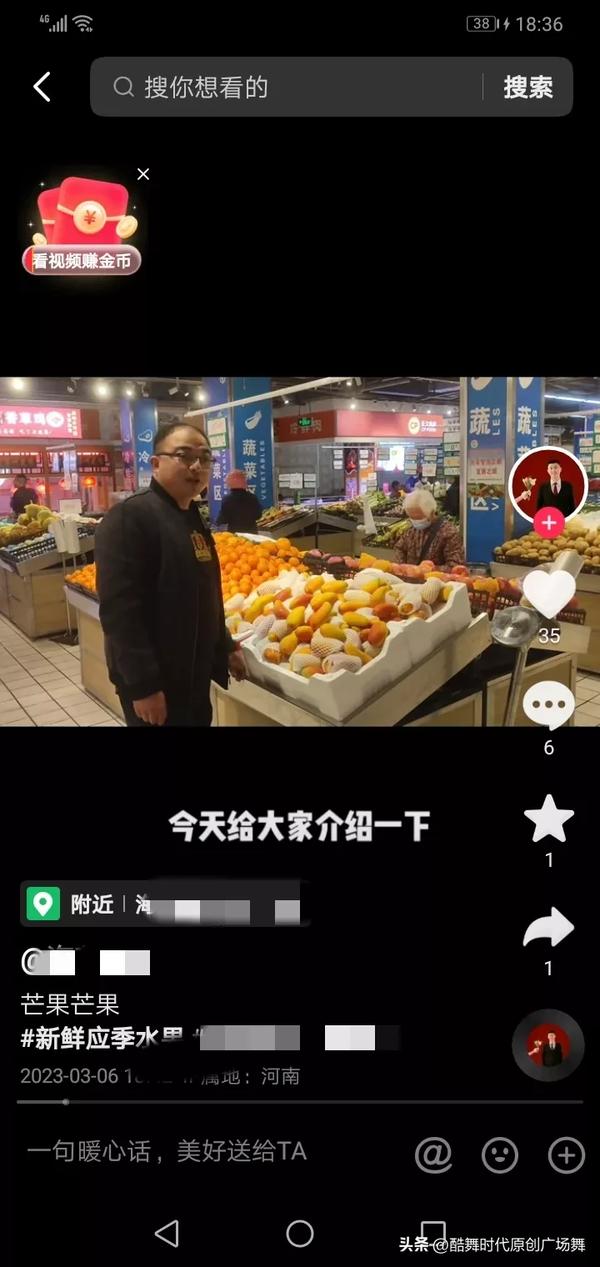Open the #新鲜应季水果 hashtag
Image resolution: width=600 pixels, height=1267 pixels.
[102, 1038]
